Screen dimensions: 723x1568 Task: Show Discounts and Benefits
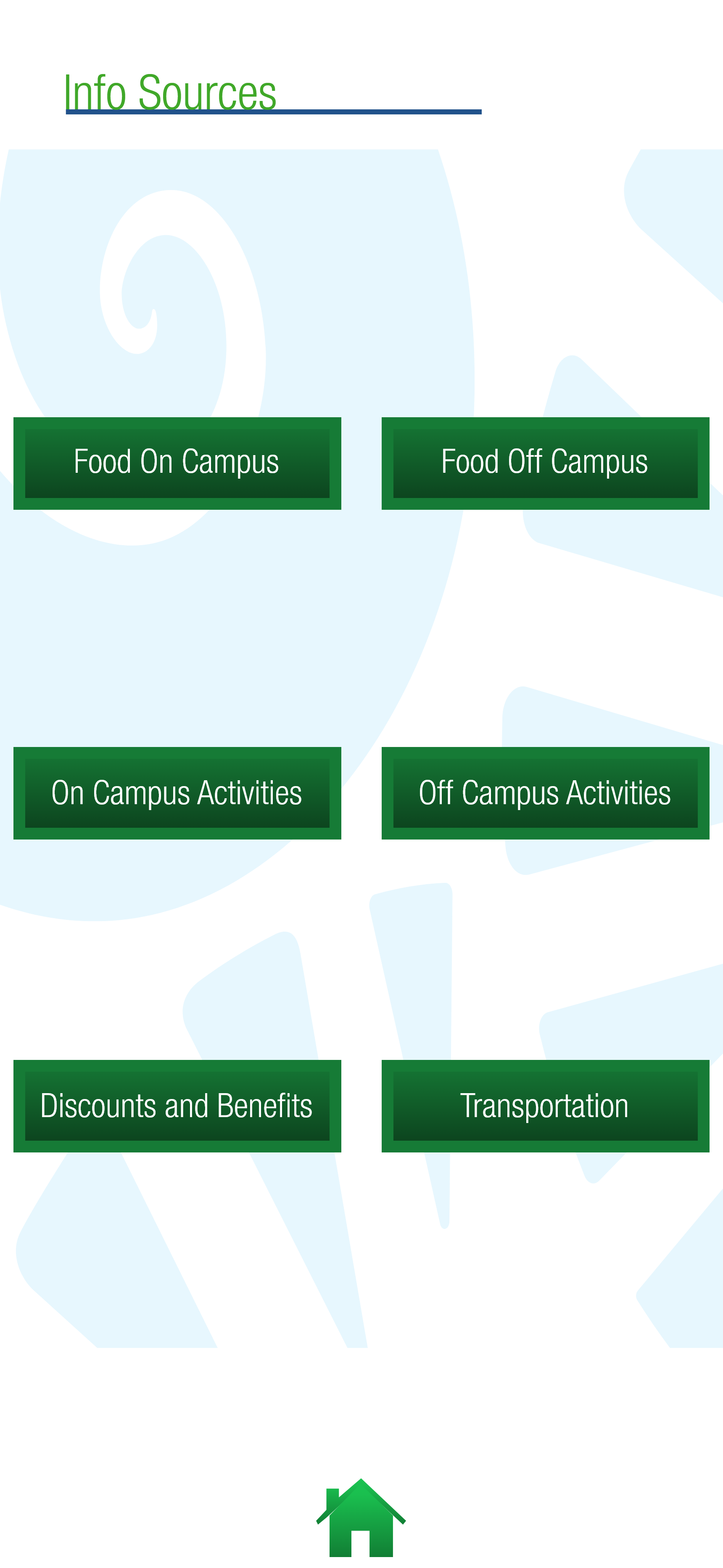click(177, 1106)
